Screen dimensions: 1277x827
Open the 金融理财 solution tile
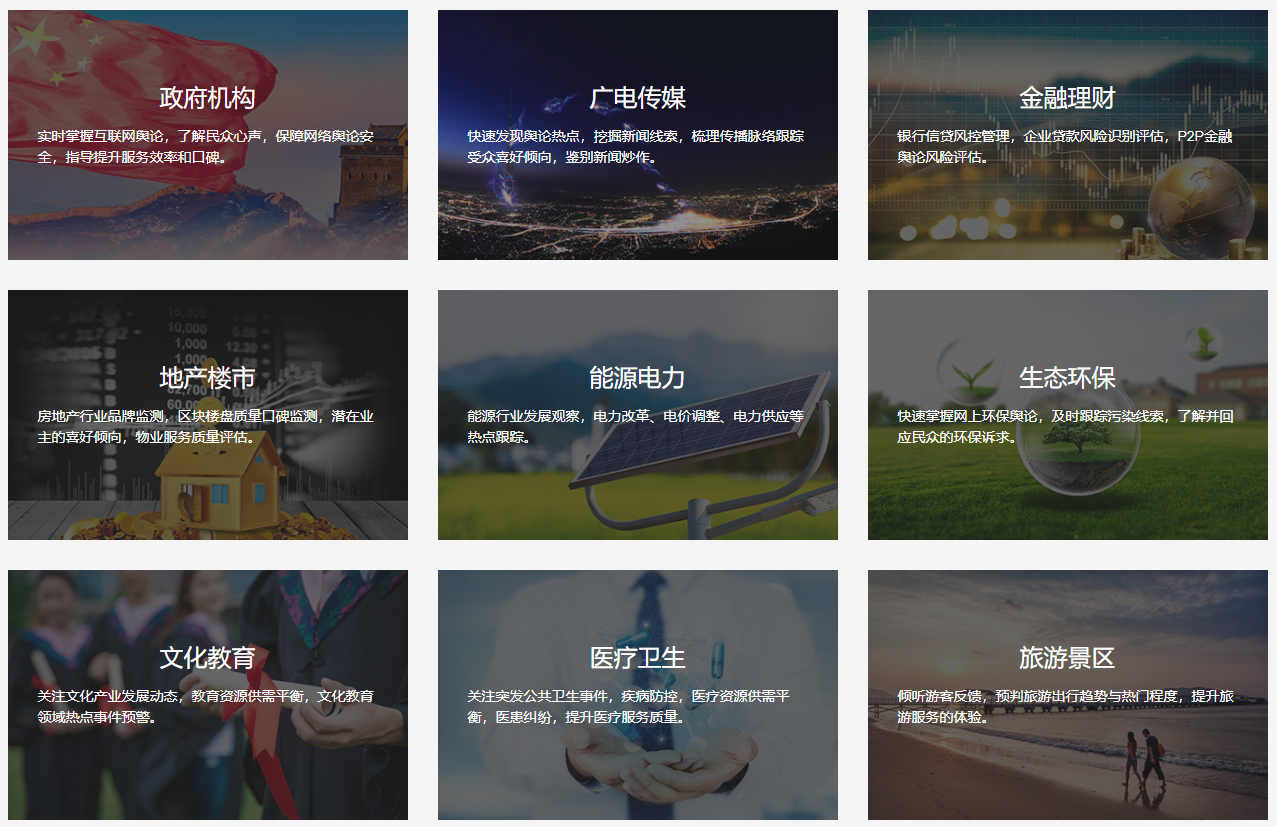(1067, 134)
